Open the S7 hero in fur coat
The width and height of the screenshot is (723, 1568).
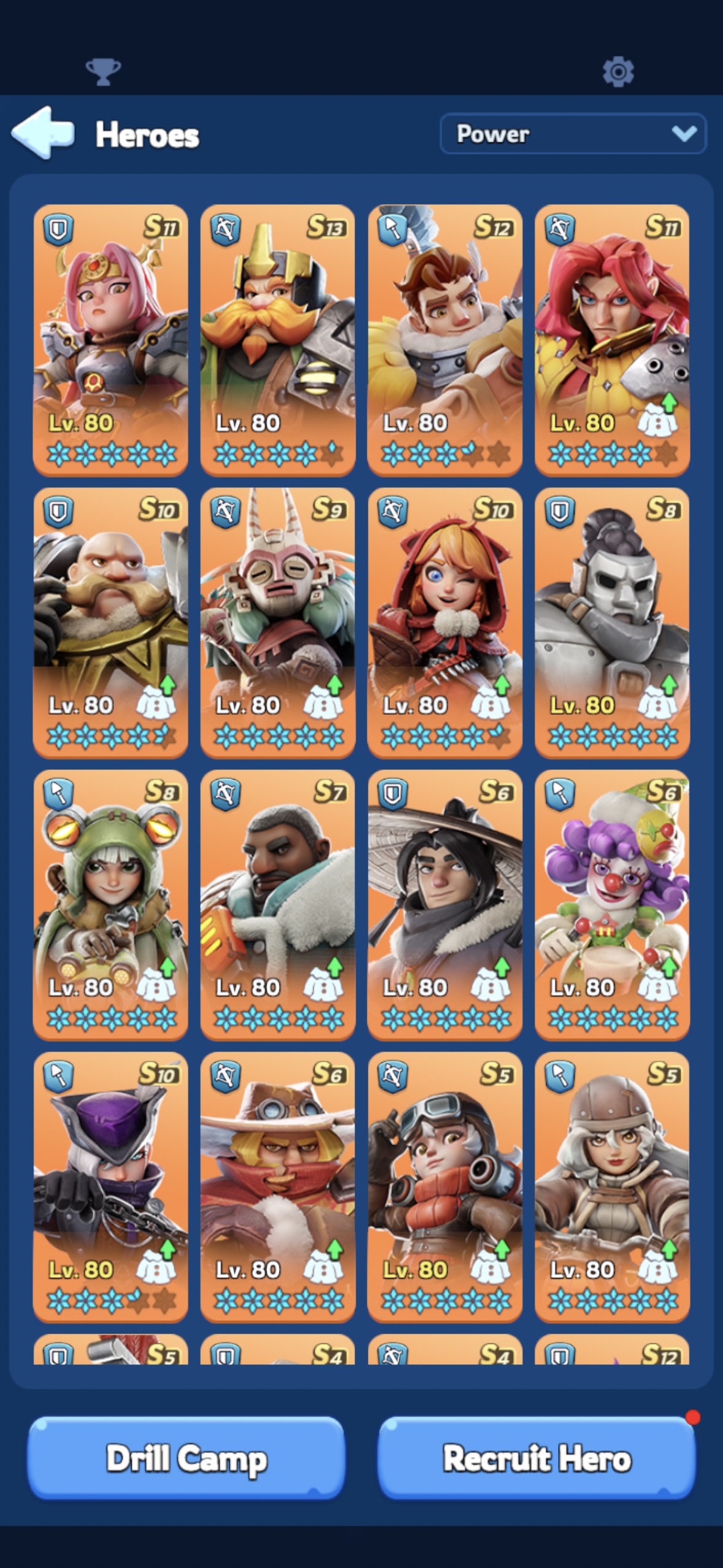(278, 905)
